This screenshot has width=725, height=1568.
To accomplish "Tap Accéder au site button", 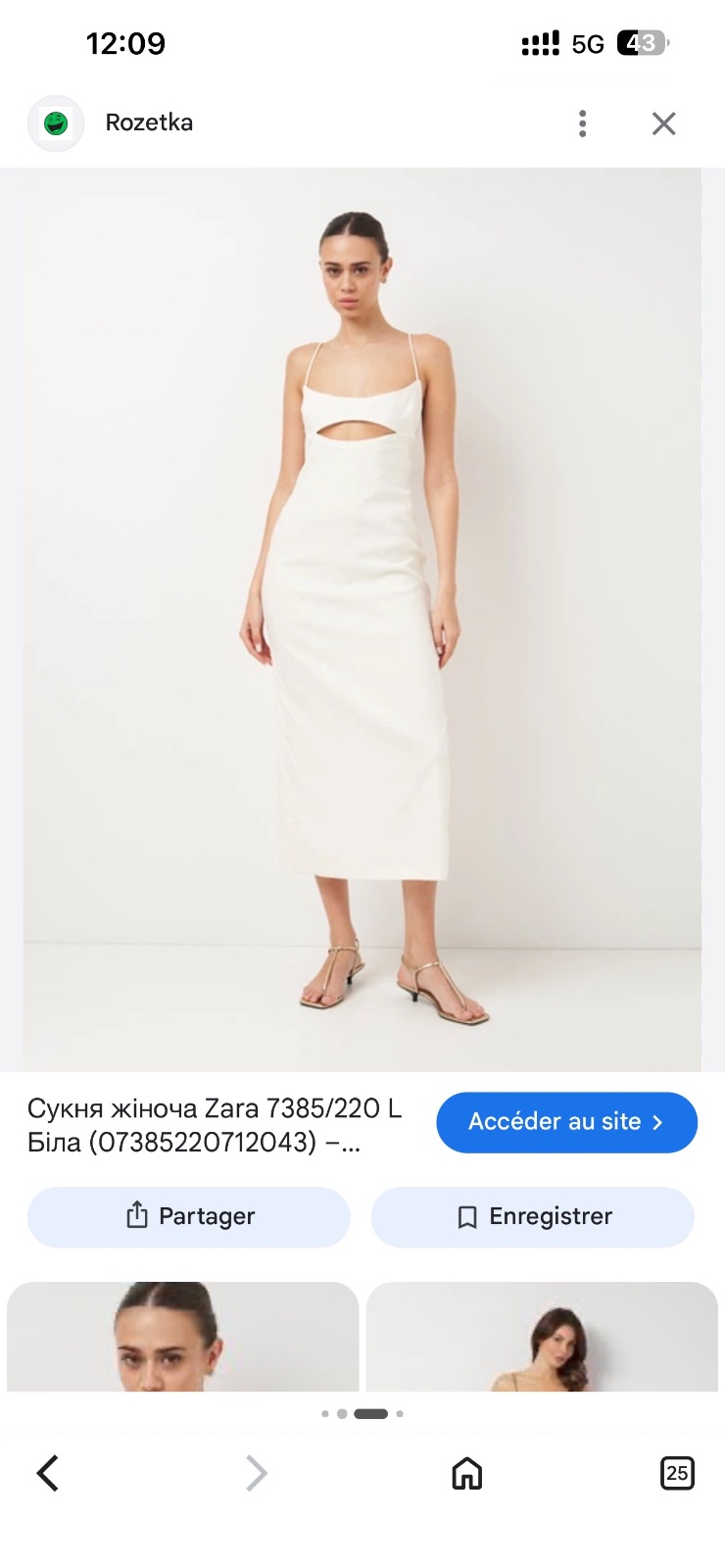I will [x=566, y=1122].
